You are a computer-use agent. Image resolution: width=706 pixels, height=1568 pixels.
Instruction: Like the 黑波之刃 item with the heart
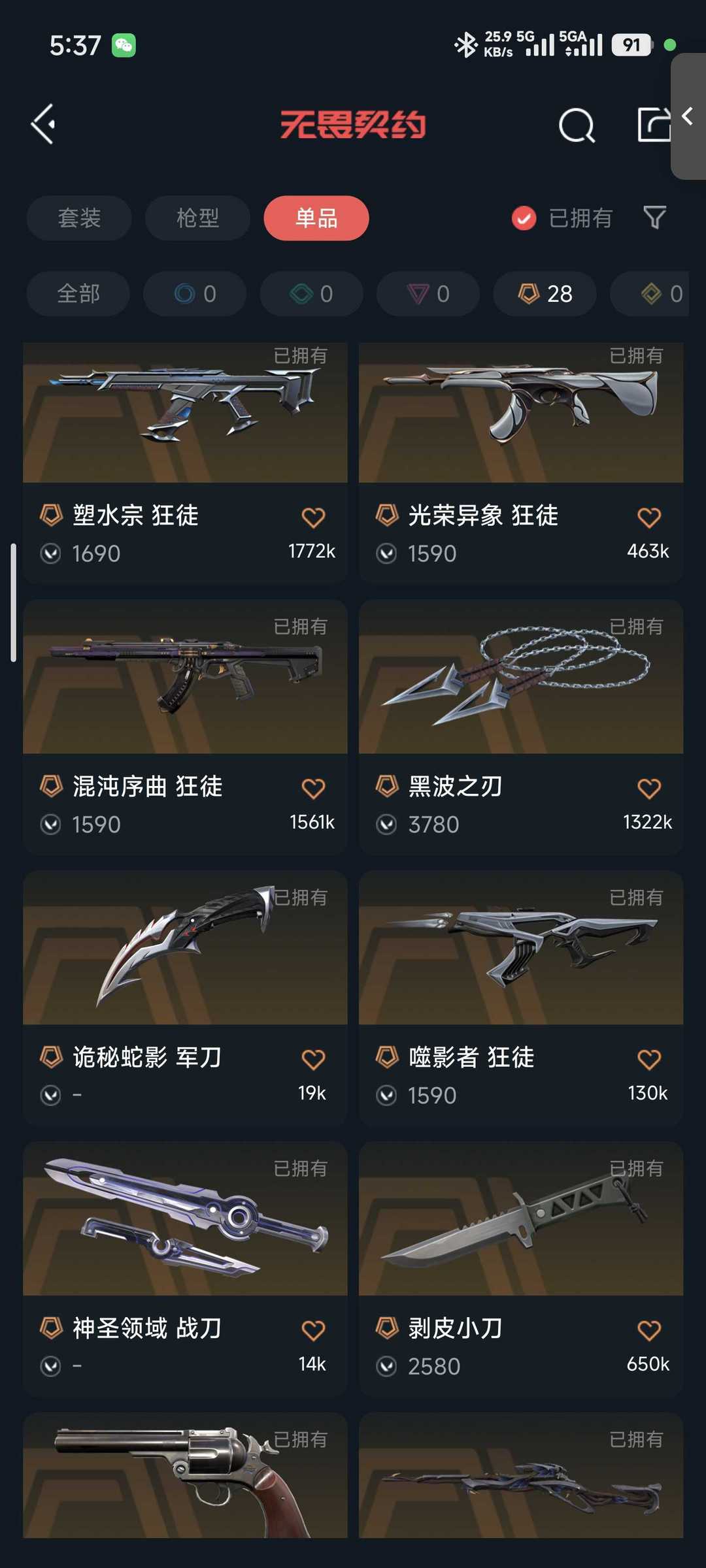pyautogui.click(x=648, y=789)
